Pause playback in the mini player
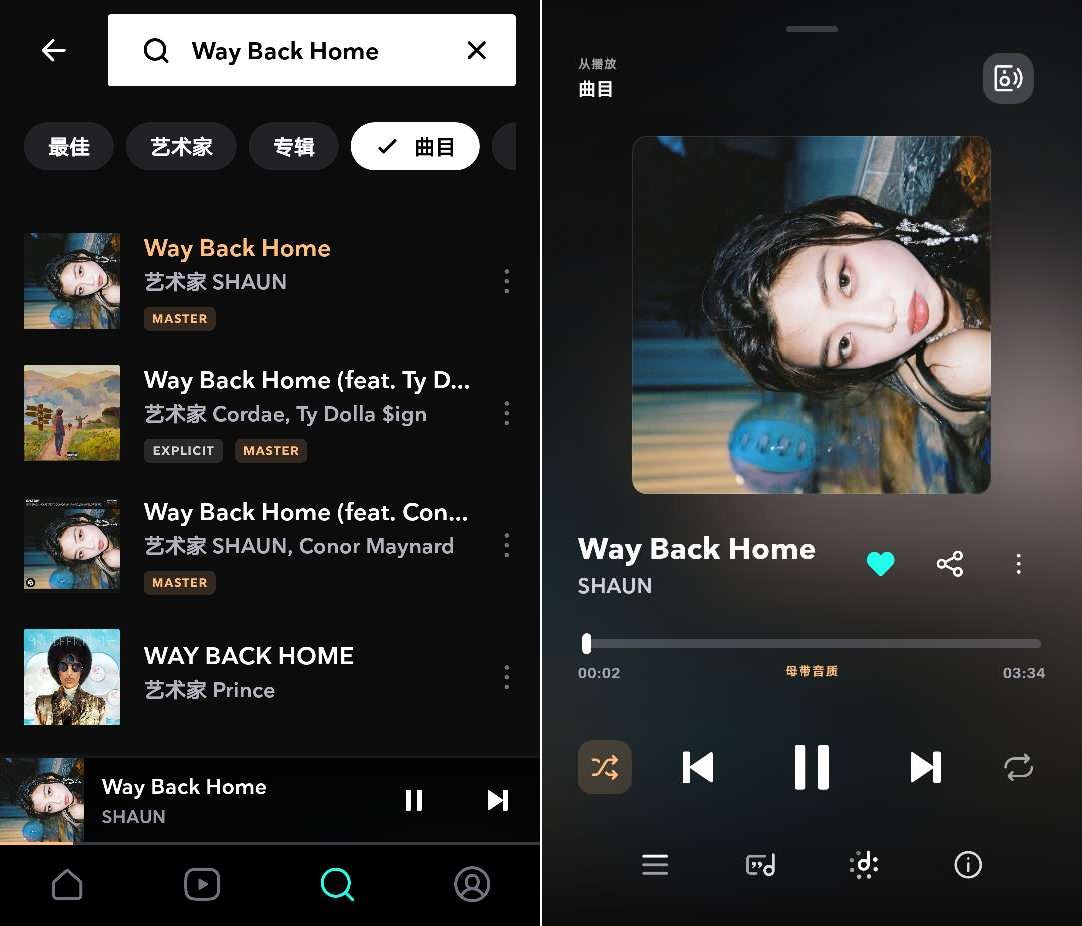The width and height of the screenshot is (1082, 926). pyautogui.click(x=414, y=800)
